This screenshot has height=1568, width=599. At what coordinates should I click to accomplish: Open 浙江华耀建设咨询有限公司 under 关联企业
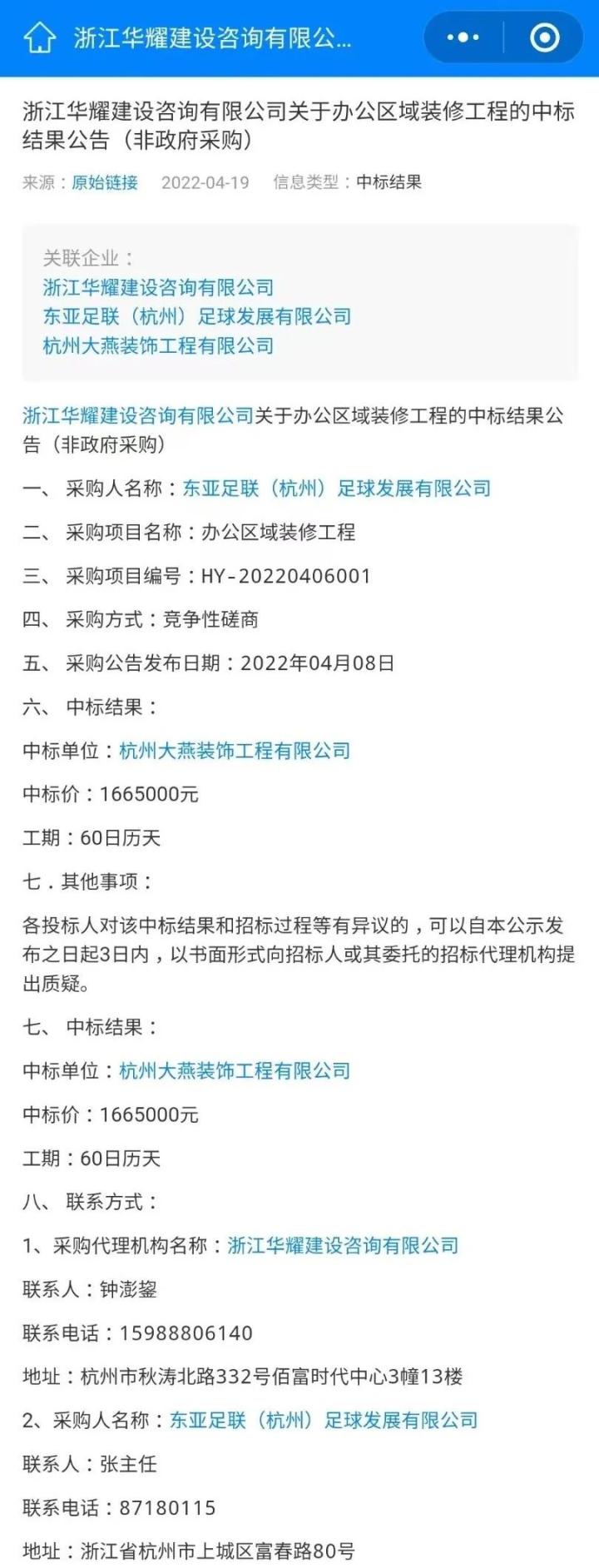point(158,288)
